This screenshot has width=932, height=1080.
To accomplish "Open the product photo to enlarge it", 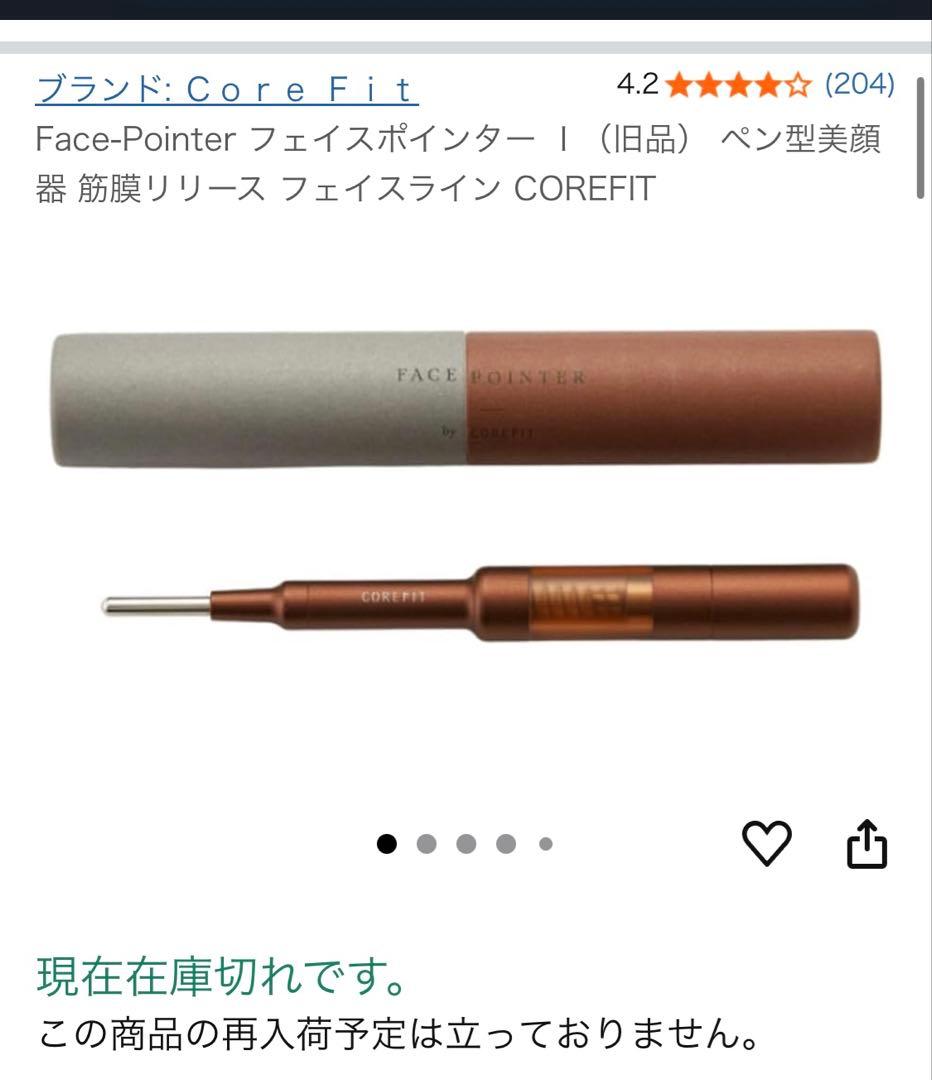I will (x=466, y=520).
